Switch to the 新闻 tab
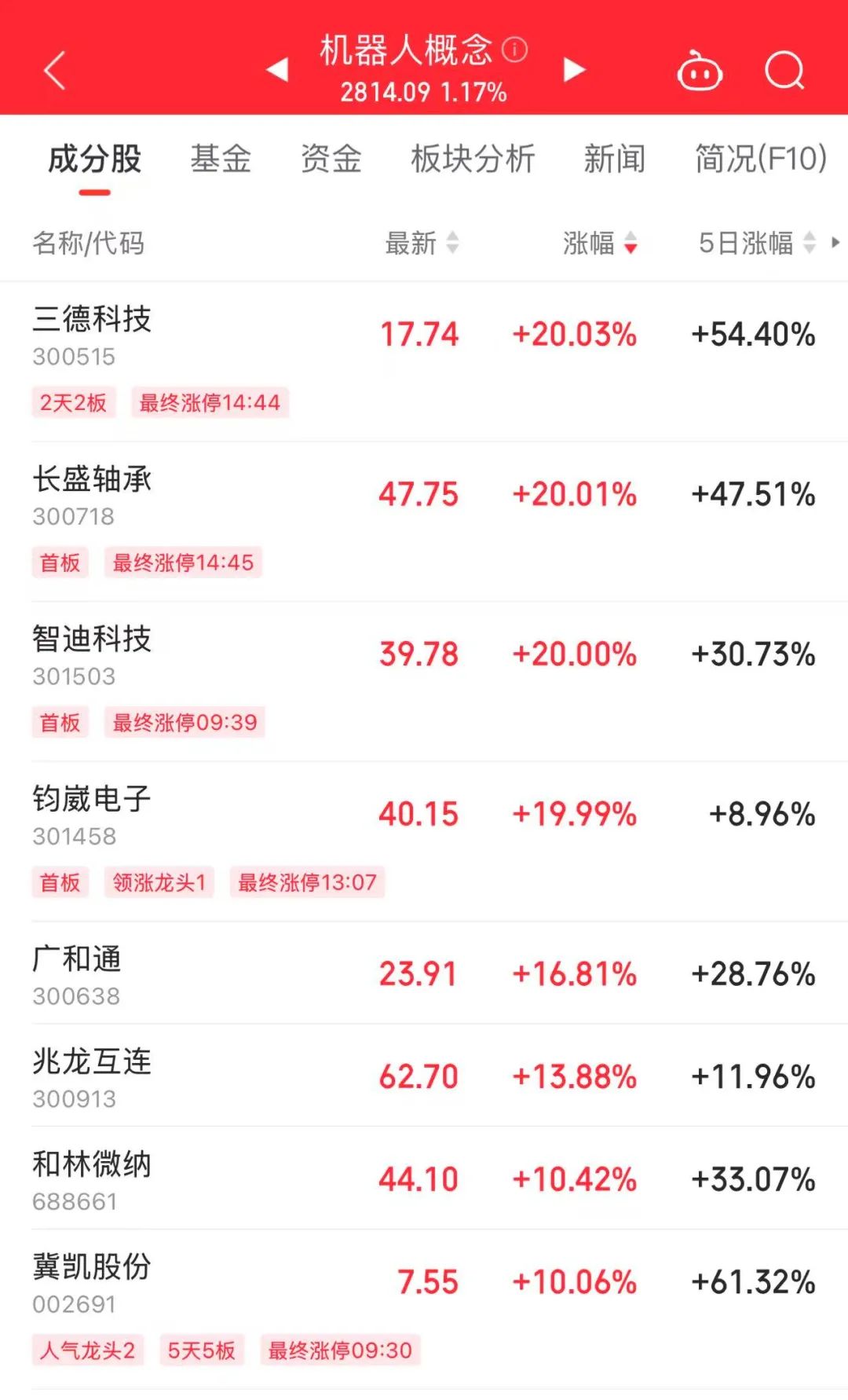848x1400 pixels. pos(614,159)
